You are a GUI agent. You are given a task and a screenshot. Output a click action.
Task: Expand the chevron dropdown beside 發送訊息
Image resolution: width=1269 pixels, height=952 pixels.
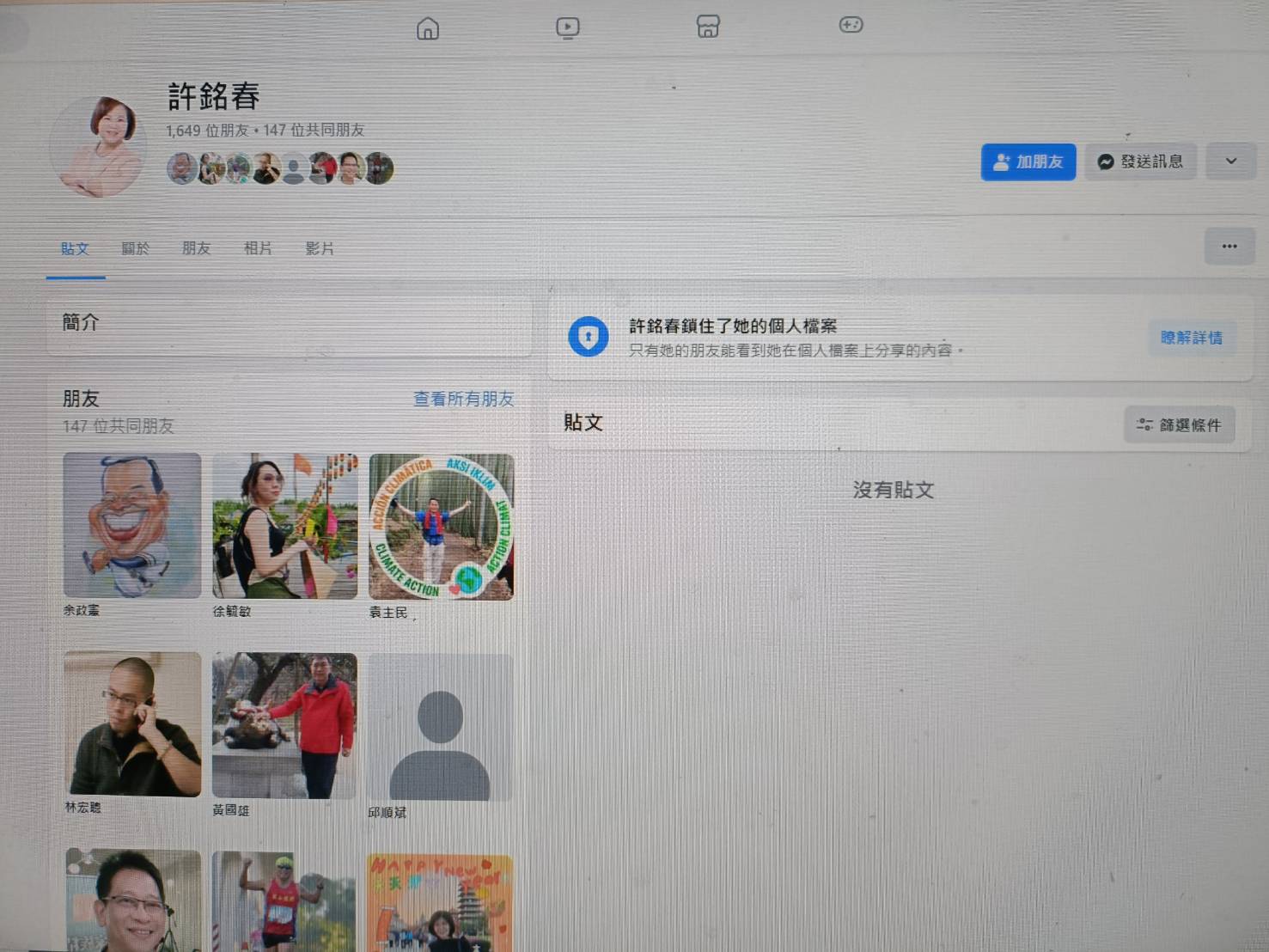(1230, 162)
